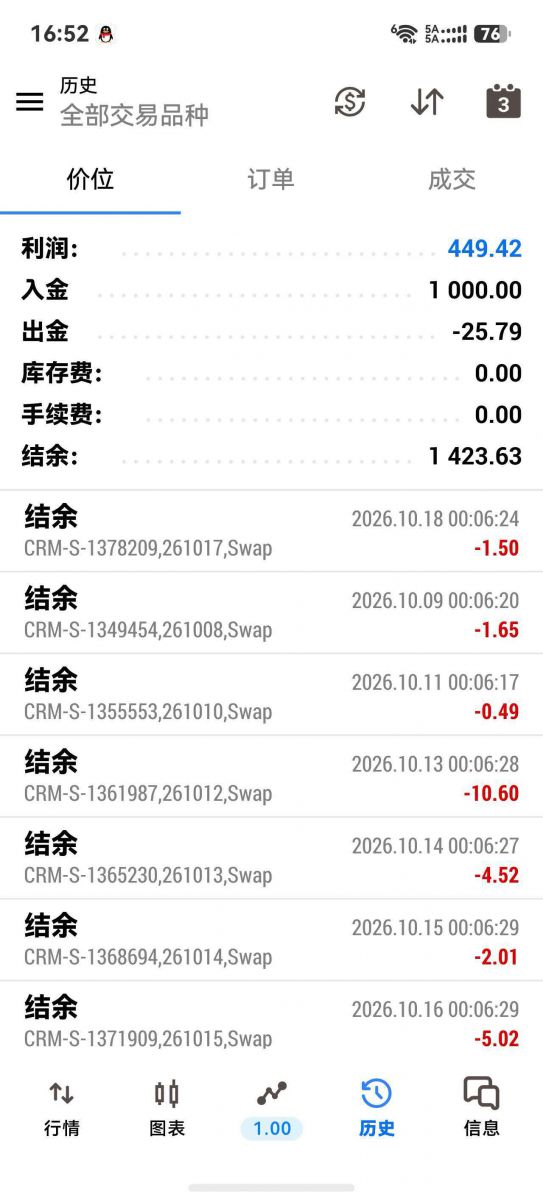The height and width of the screenshot is (1200, 543).
Task: Open the sort arrows option
Action: (x=427, y=101)
